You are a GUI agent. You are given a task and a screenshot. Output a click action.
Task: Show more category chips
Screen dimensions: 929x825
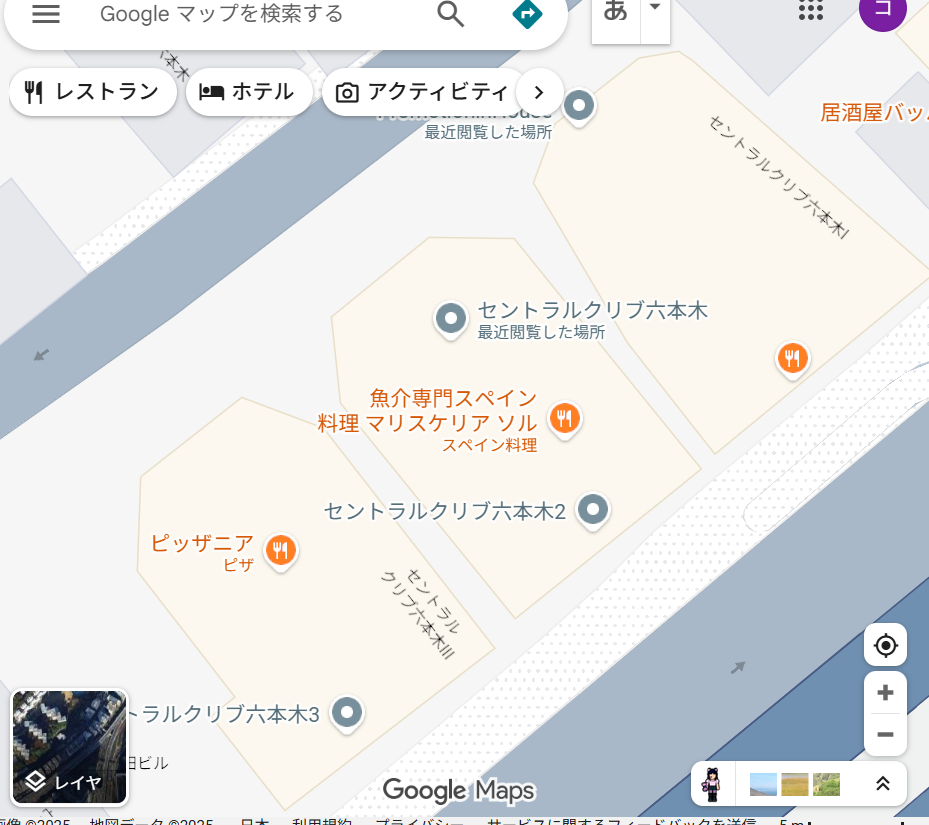539,93
